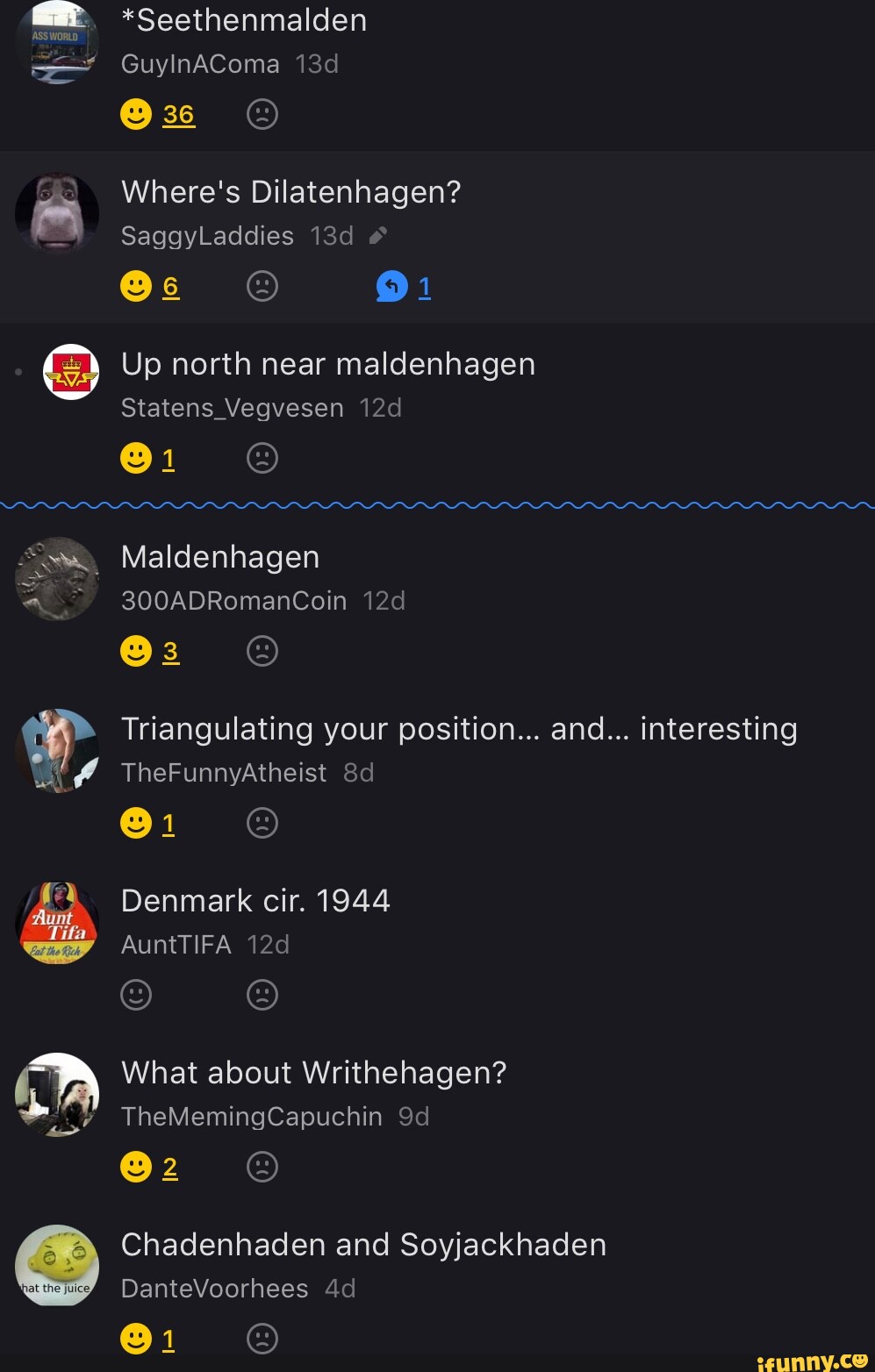
Task: Open Statens_Vegvesen's username profile
Action: [x=232, y=408]
